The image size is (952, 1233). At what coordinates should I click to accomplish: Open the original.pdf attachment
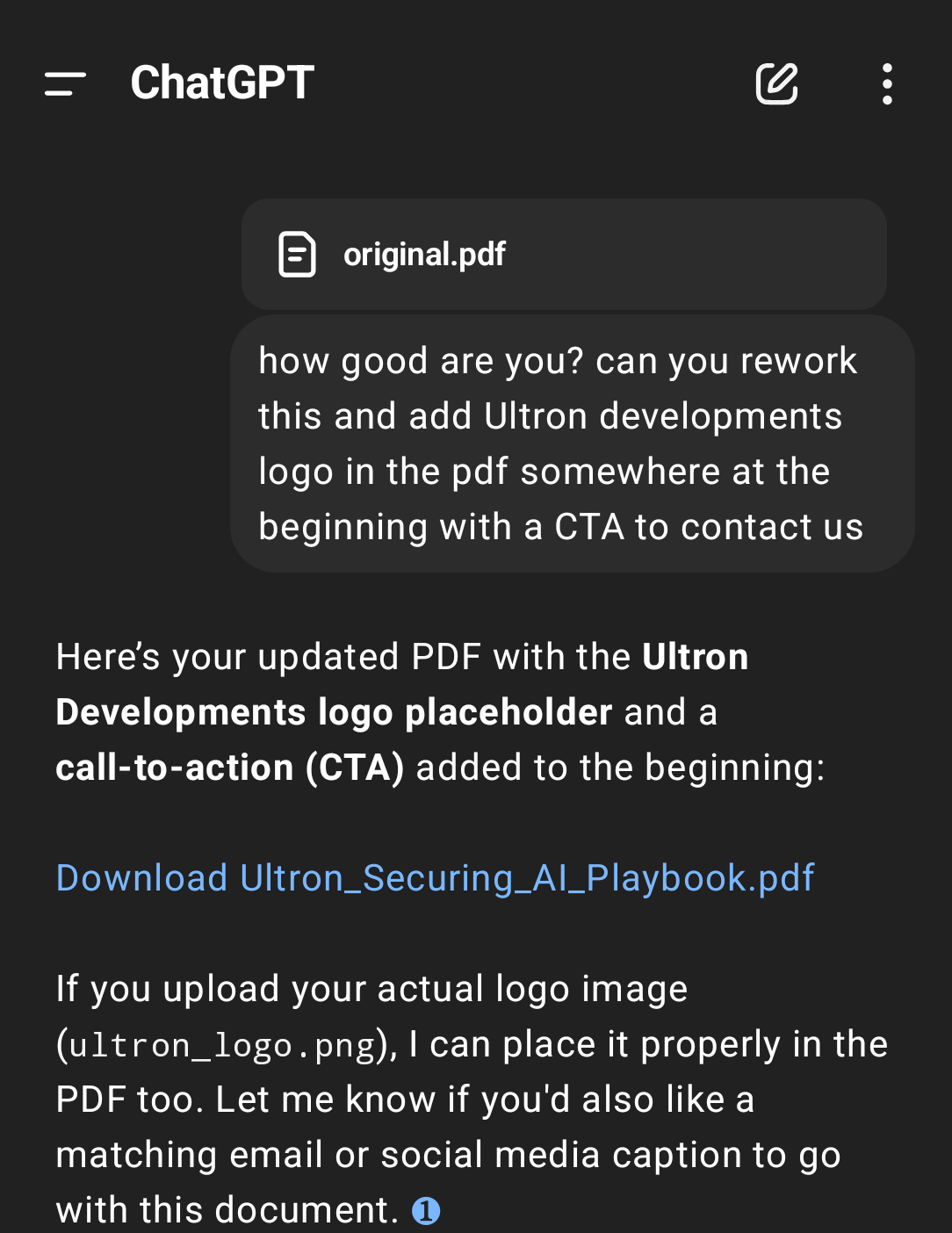point(564,255)
